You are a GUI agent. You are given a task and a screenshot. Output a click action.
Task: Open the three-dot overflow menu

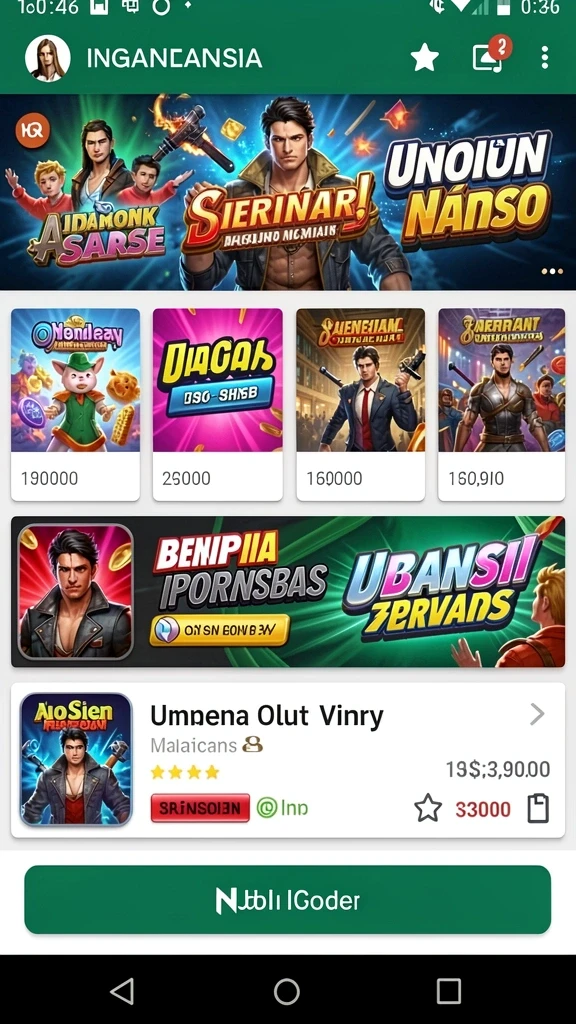coord(545,58)
